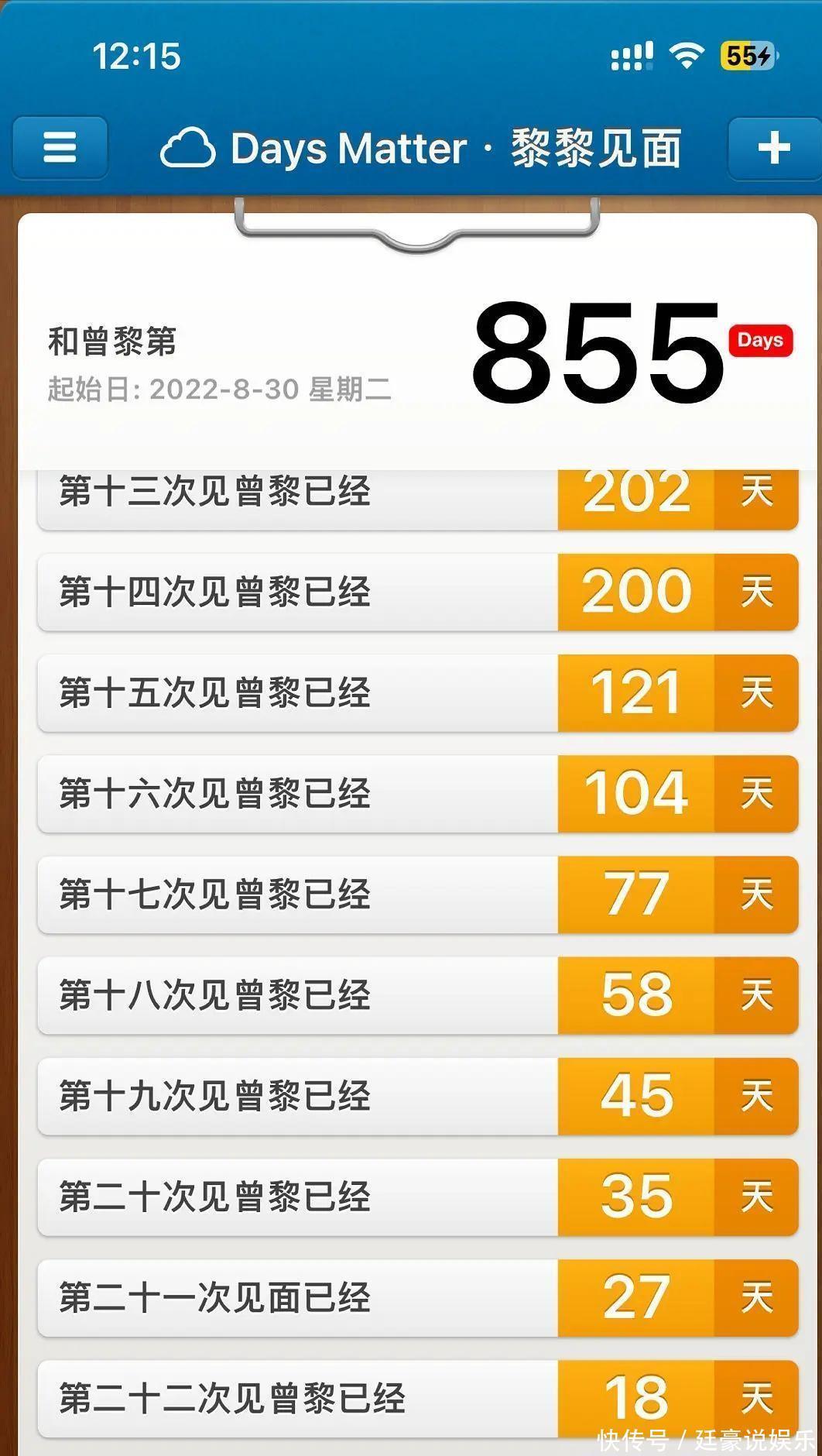This screenshot has width=822, height=1456.
Task: Add a new event with plus button
Action: (773, 147)
